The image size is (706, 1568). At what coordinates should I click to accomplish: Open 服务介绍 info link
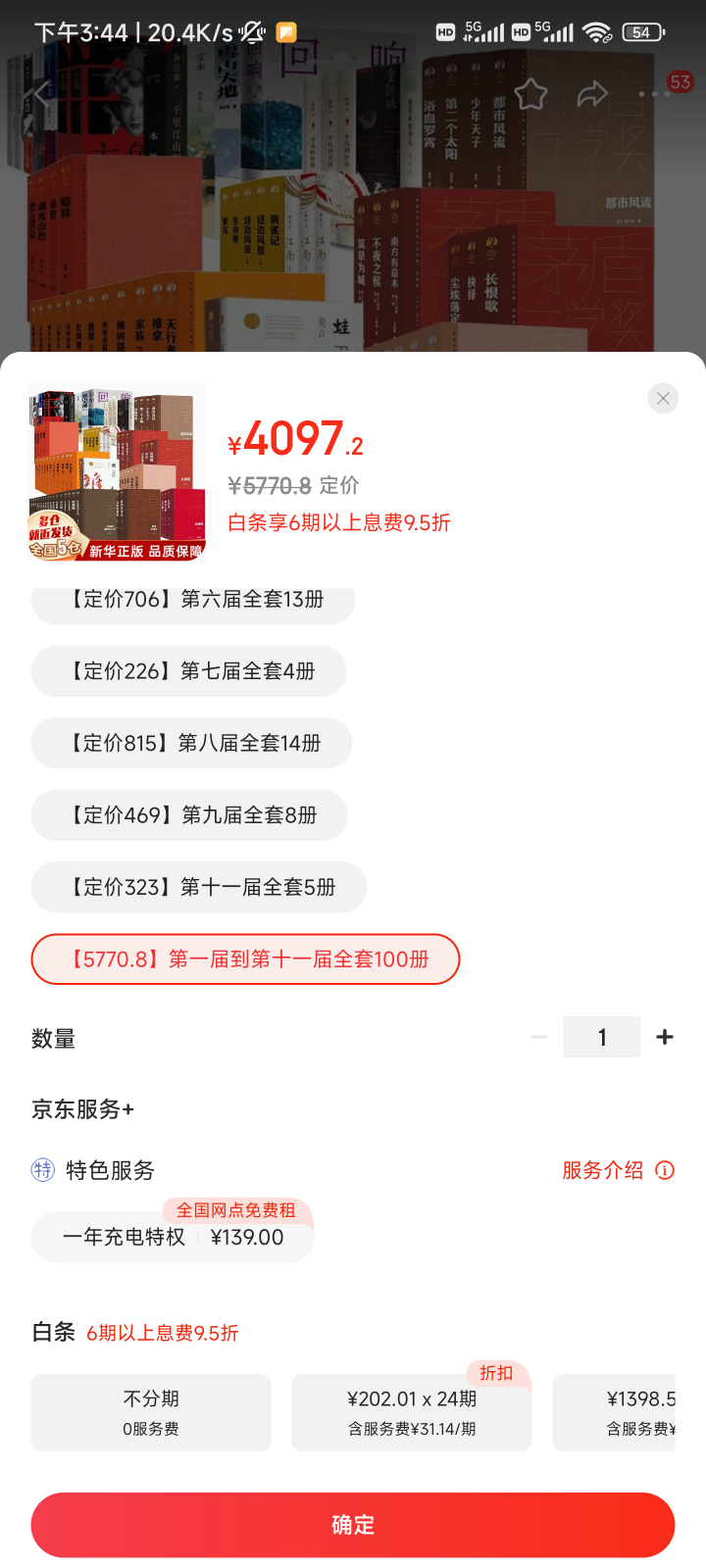(617, 1170)
